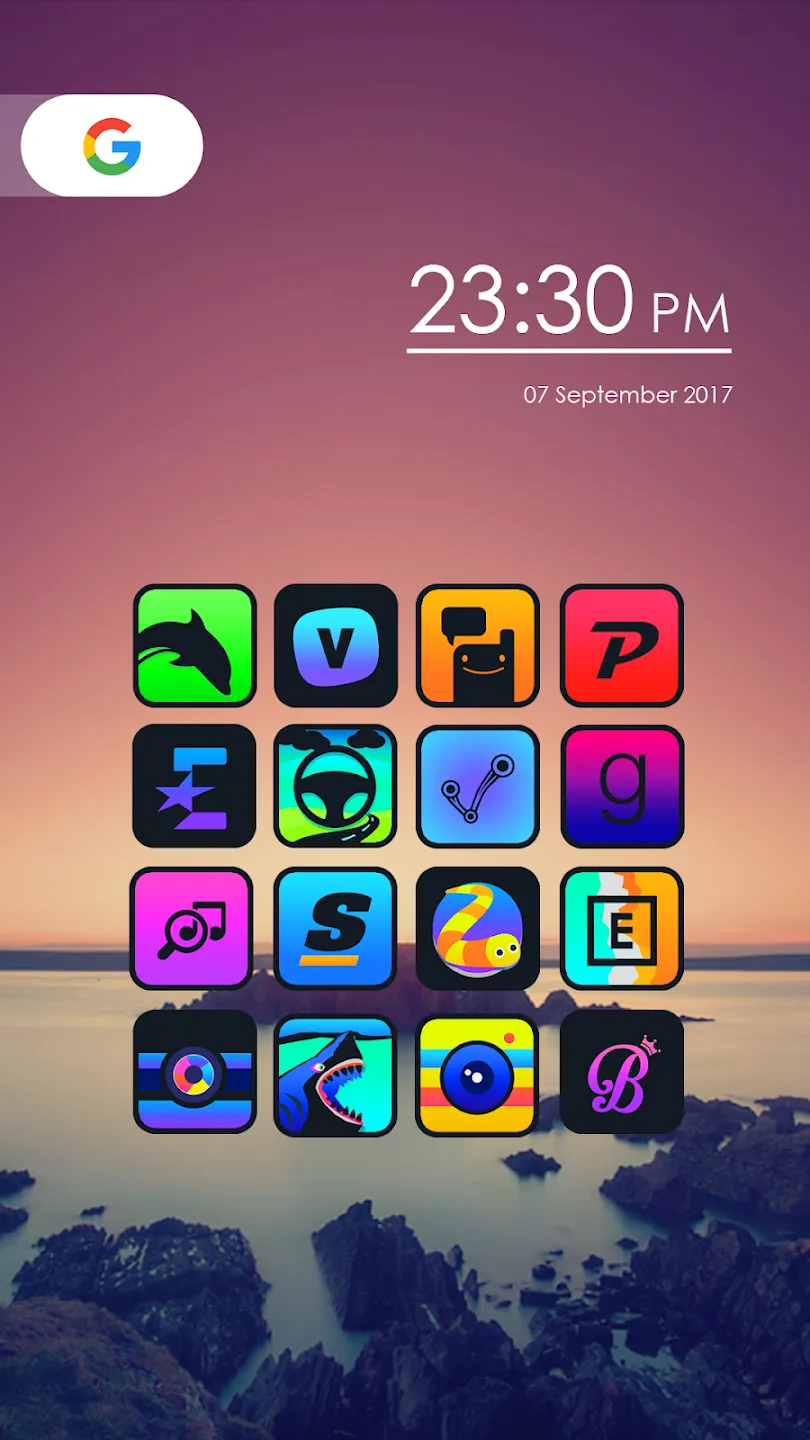Open the app with framed E letter
The height and width of the screenshot is (1440, 810).
pyautogui.click(x=621, y=929)
